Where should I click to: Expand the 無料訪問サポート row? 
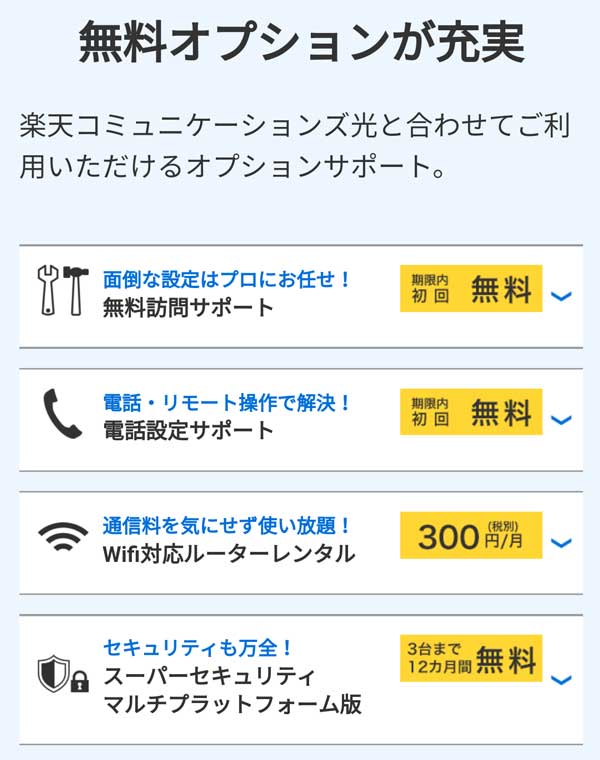pyautogui.click(x=561, y=296)
